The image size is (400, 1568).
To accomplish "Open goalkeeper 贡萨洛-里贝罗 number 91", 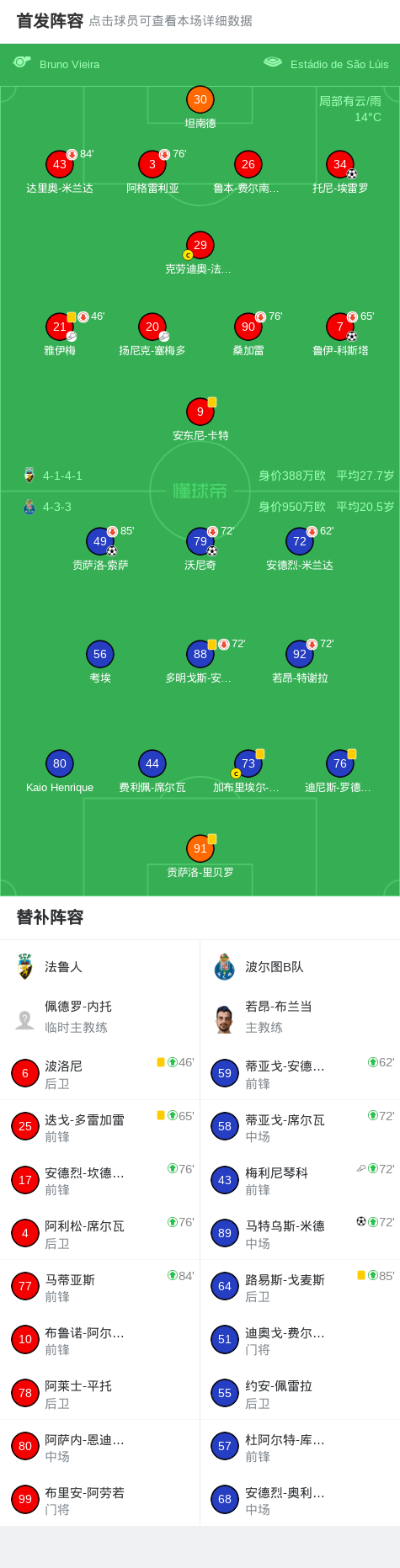I will (x=200, y=848).
